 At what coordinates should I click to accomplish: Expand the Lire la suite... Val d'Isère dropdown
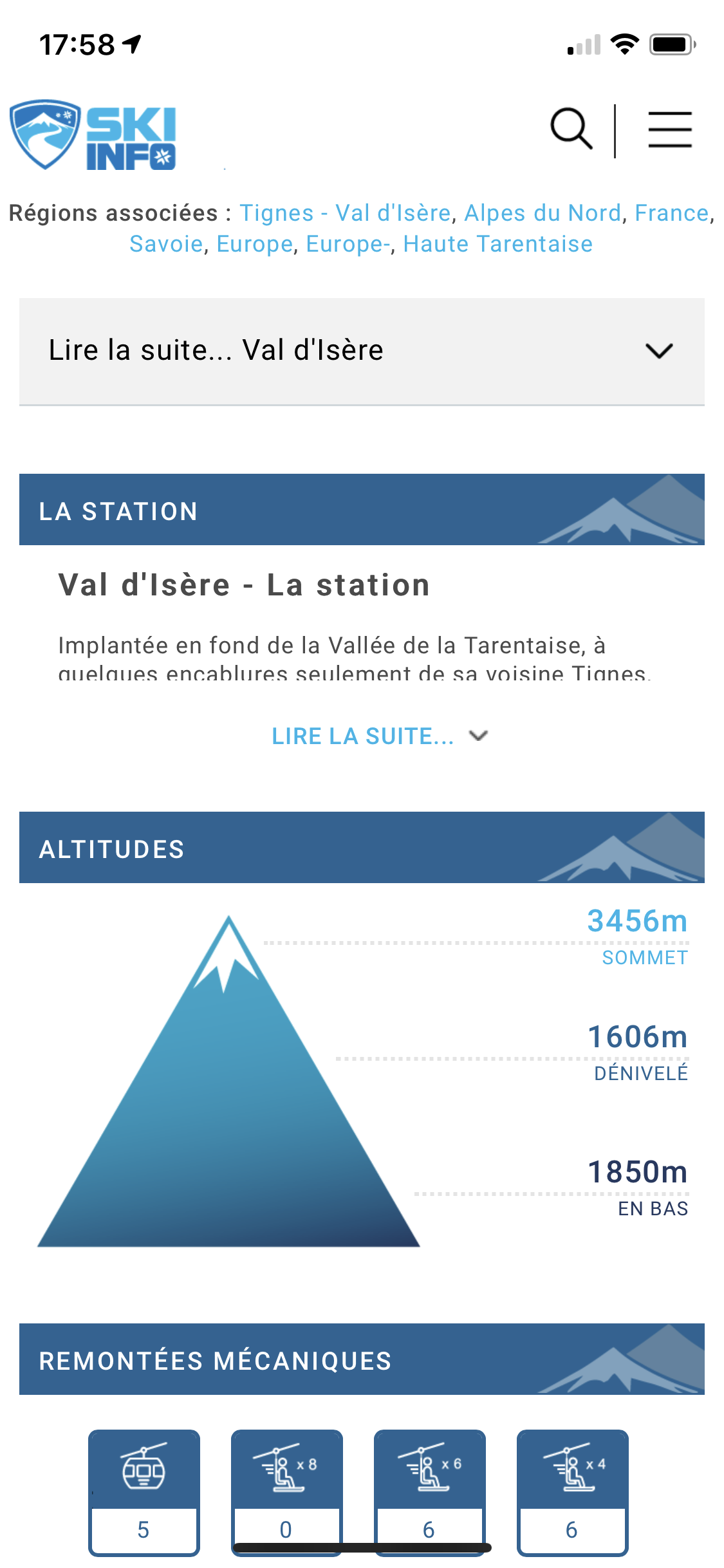coord(361,351)
